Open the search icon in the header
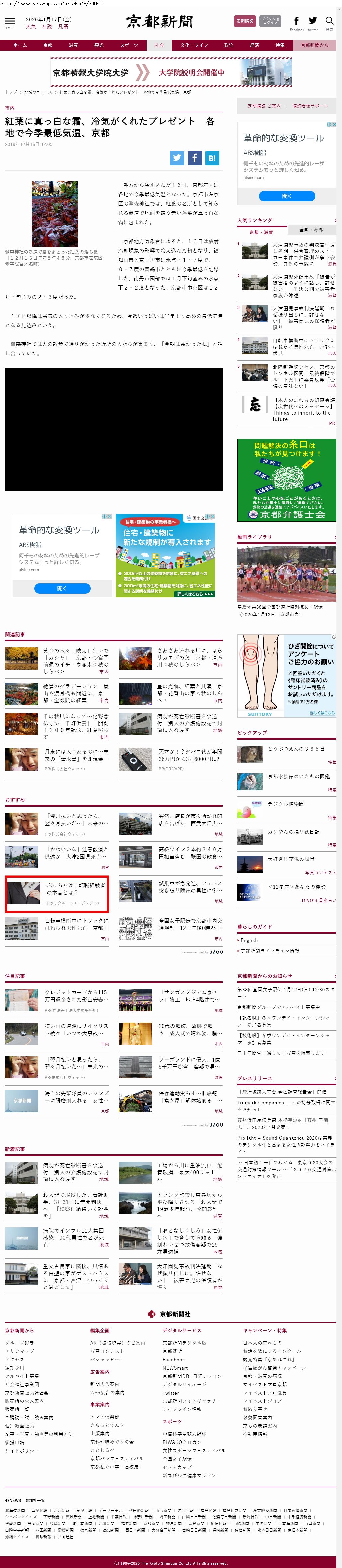The width and height of the screenshot is (342, 1568). (x=329, y=21)
